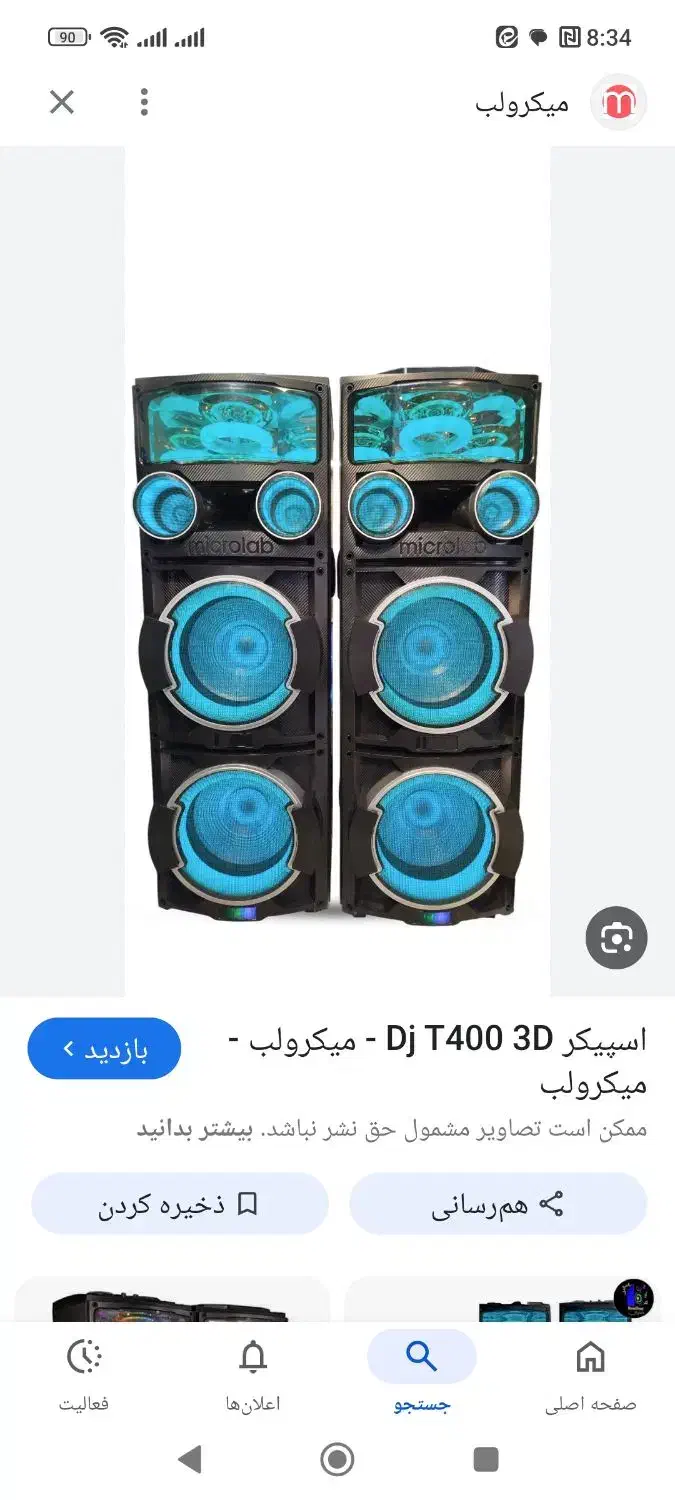Viewport: 675px width, 1500px height.
Task: Open recent apps from navigation bar
Action: point(486,1459)
